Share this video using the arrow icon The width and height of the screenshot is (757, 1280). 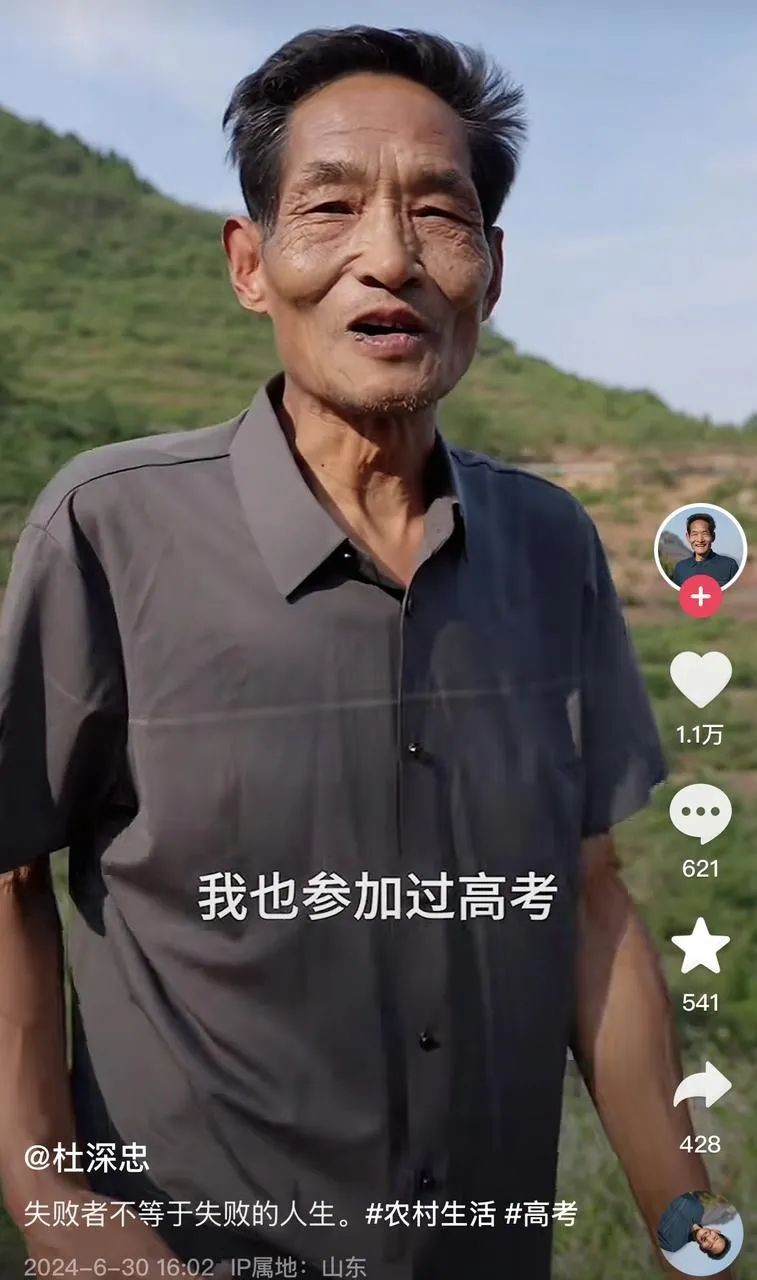tap(701, 1086)
